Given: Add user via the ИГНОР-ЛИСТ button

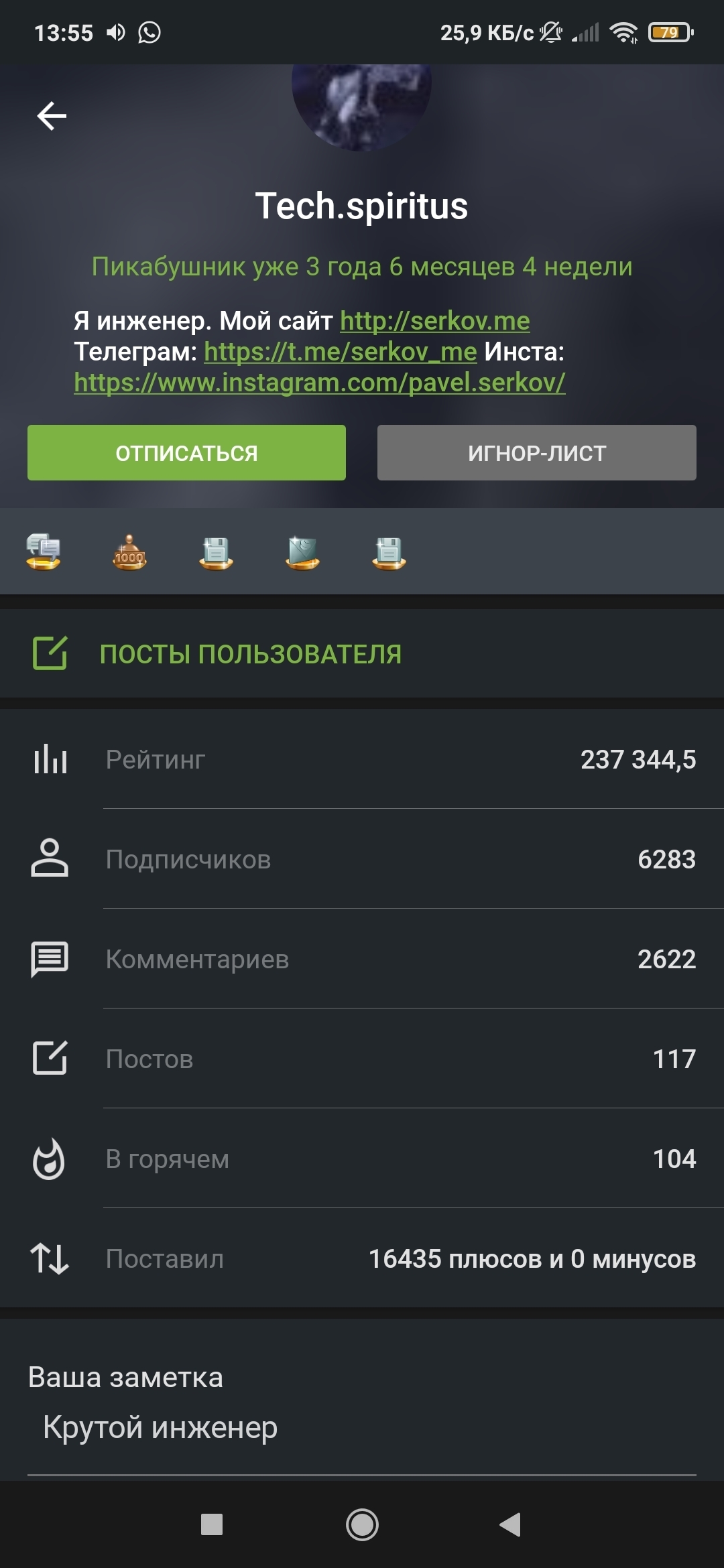Looking at the screenshot, I should (536, 453).
